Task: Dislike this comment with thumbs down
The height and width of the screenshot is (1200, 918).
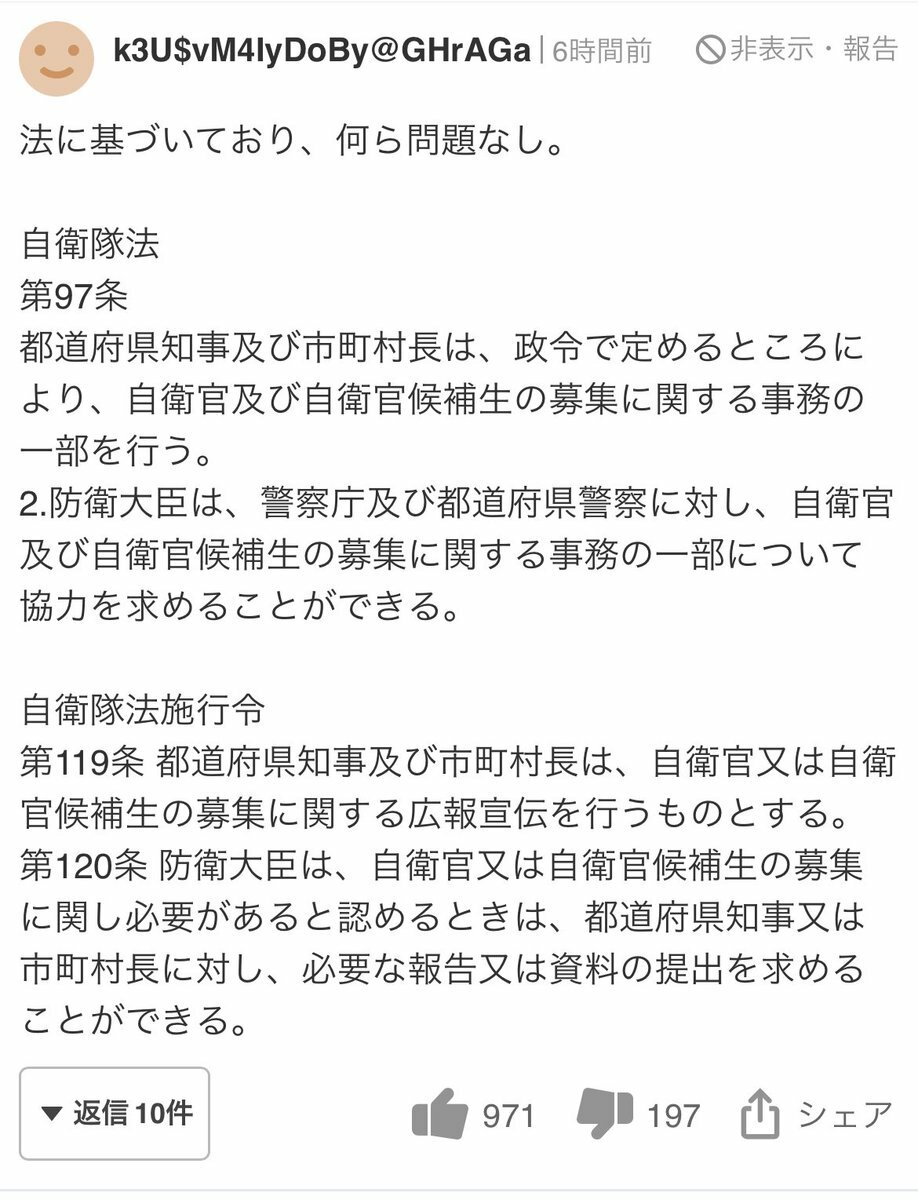Action: coord(605,1114)
